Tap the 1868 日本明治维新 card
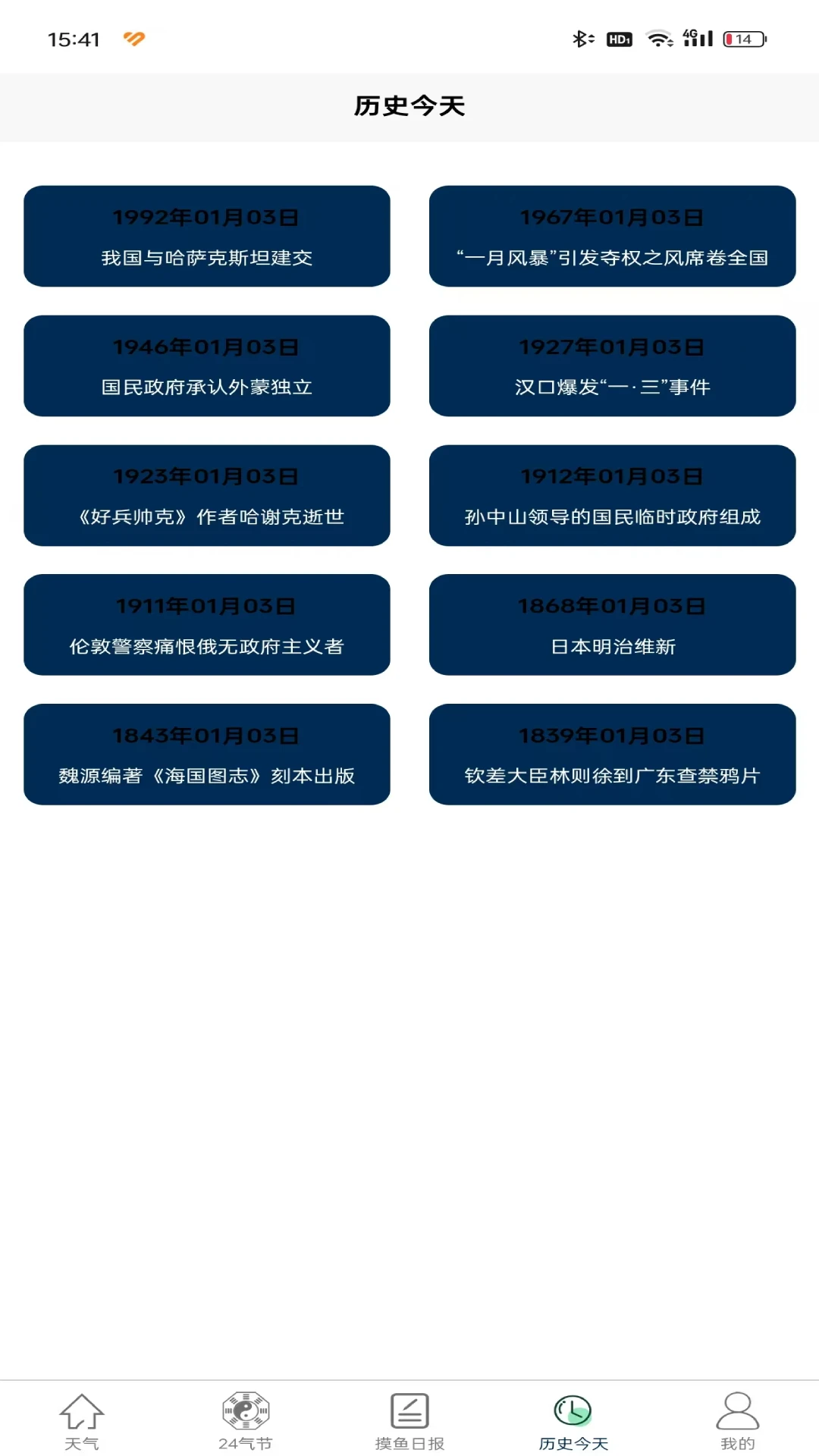The width and height of the screenshot is (819, 1456). tap(612, 625)
